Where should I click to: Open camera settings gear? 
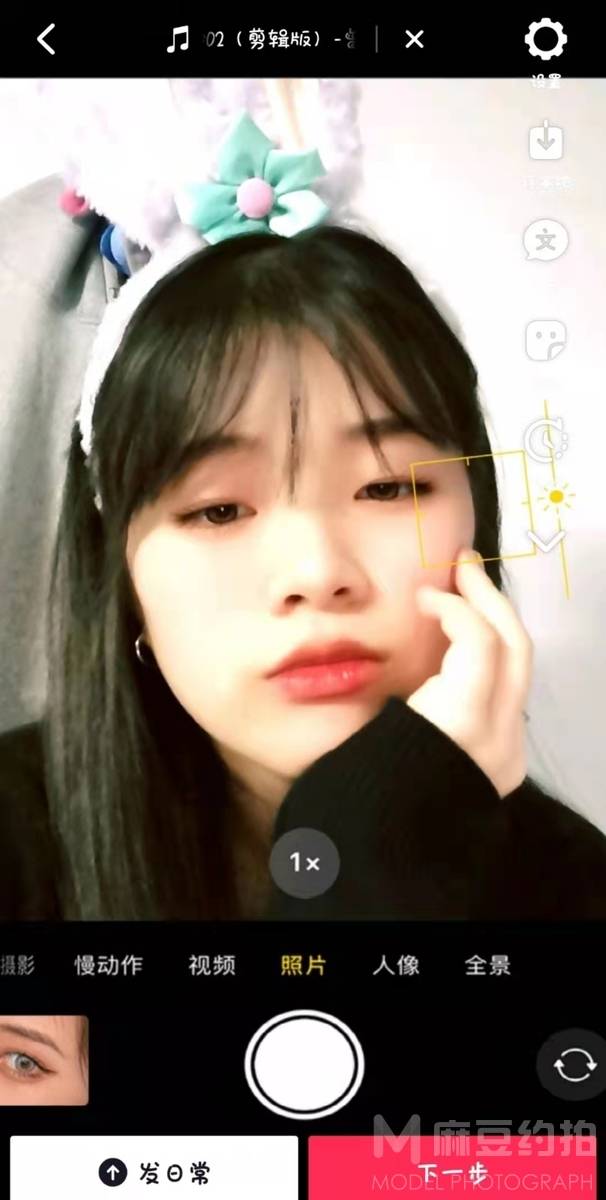click(546, 41)
